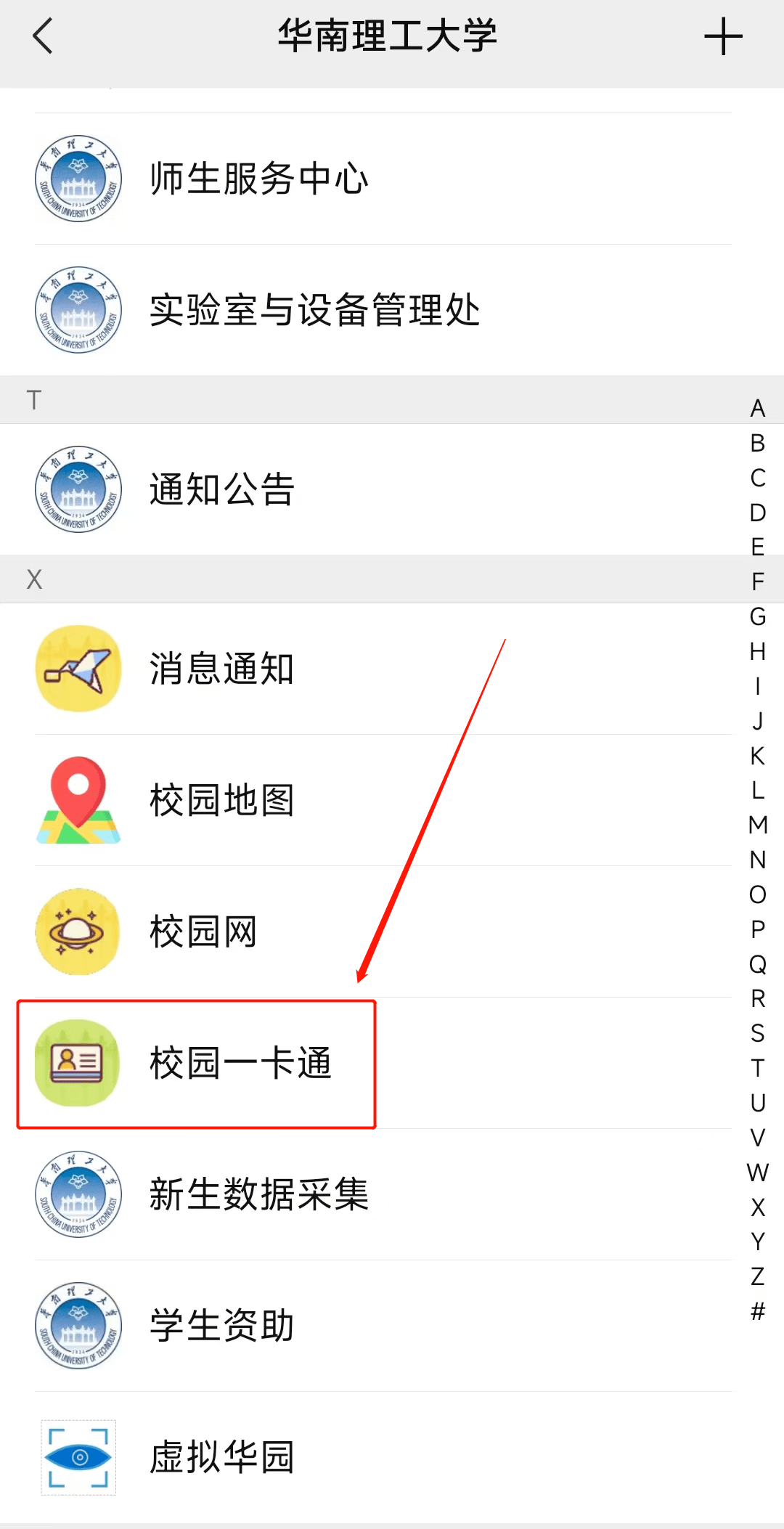
Task: Open 实验室与设备管理处
Action: 314,310
